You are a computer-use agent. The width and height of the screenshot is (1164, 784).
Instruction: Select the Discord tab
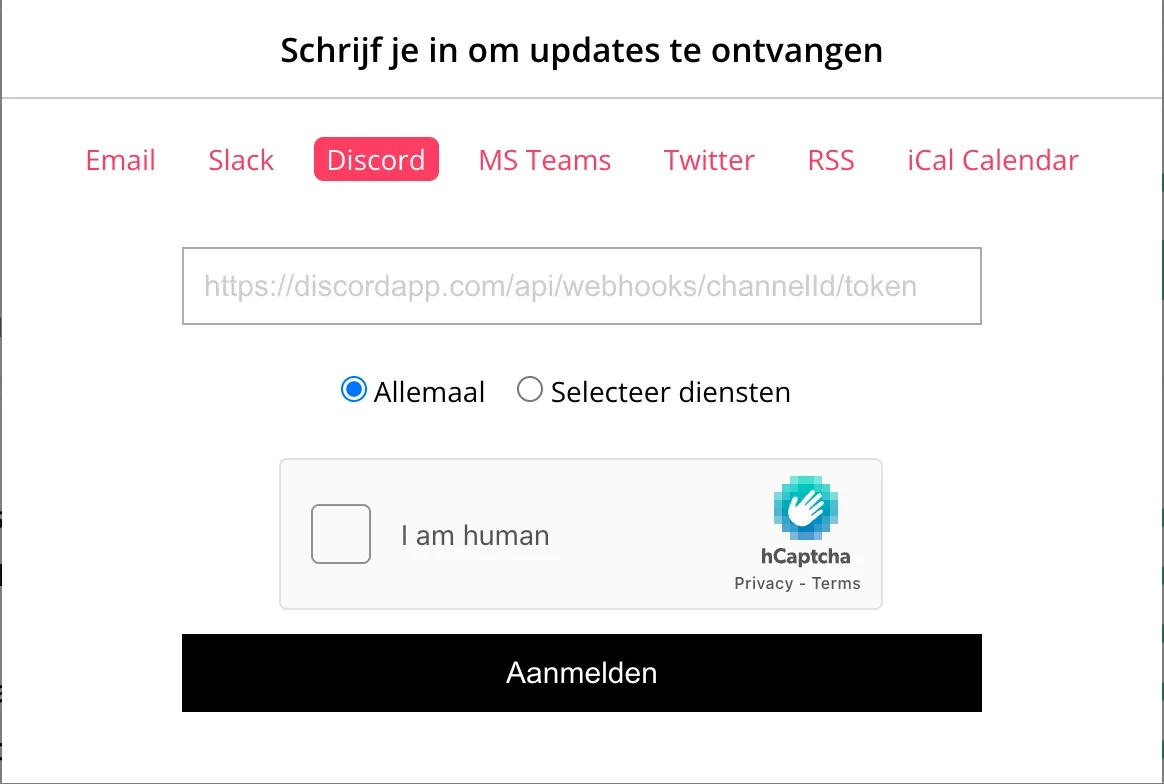coord(376,160)
